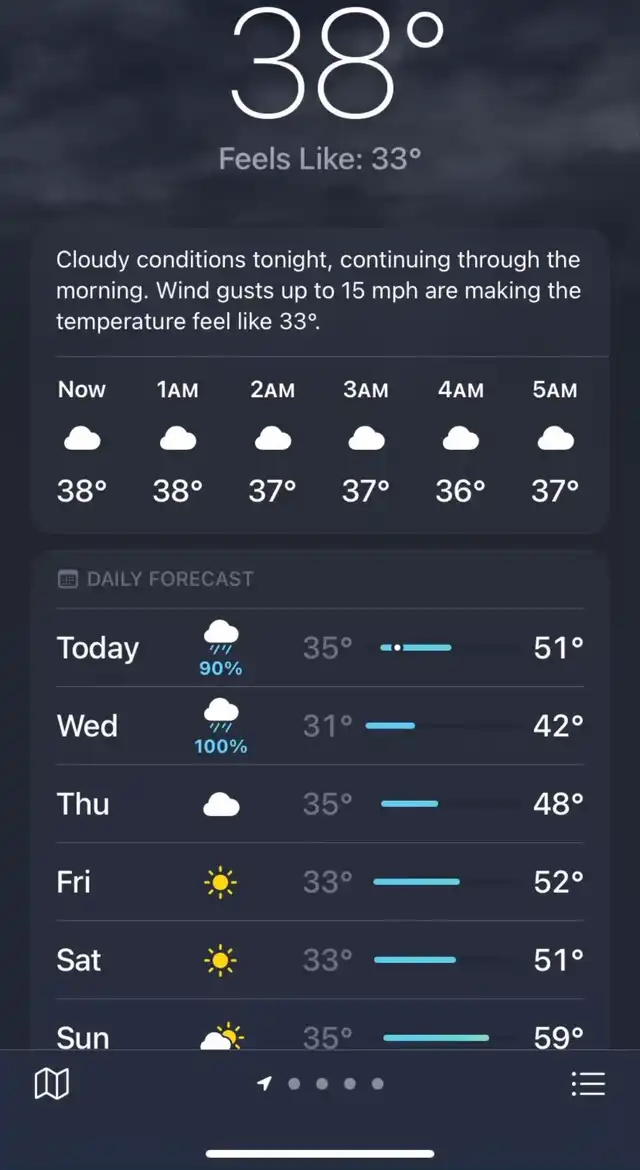Open the saved locations list
Viewport: 640px width, 1170px height.
588,1083
